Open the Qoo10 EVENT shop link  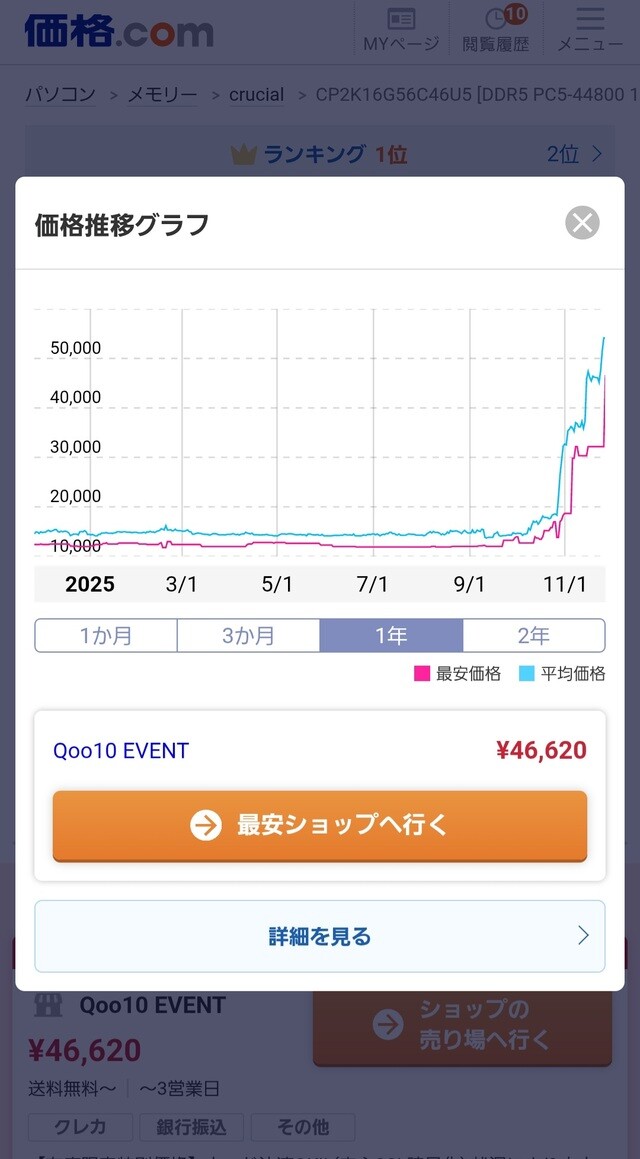tap(121, 751)
